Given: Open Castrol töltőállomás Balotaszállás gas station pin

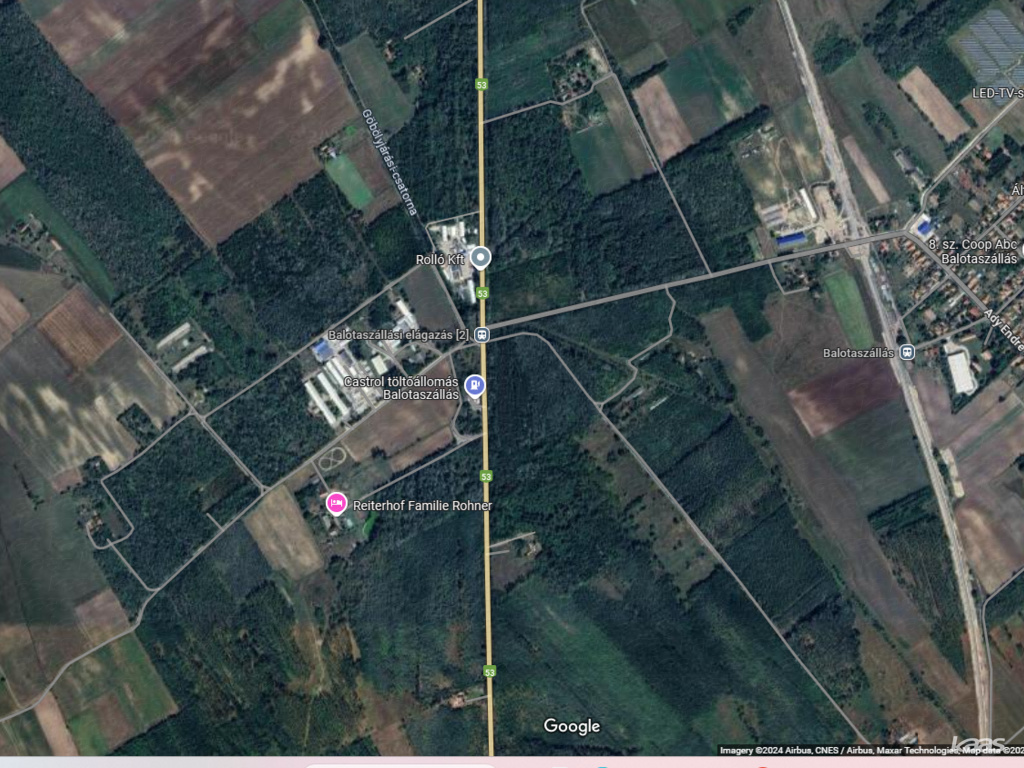Looking at the screenshot, I should pyautogui.click(x=476, y=385).
